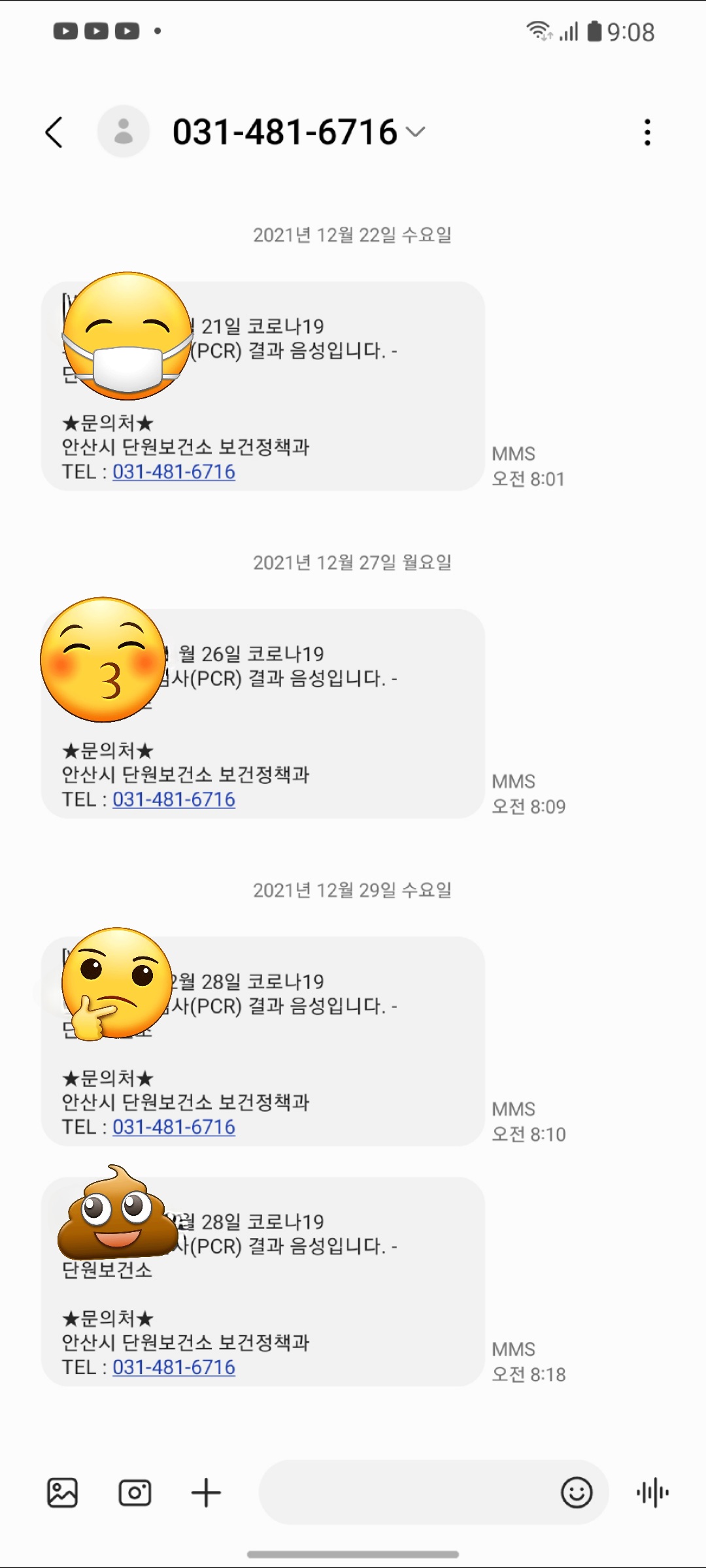Open the camera to take a photo

coord(135,1493)
